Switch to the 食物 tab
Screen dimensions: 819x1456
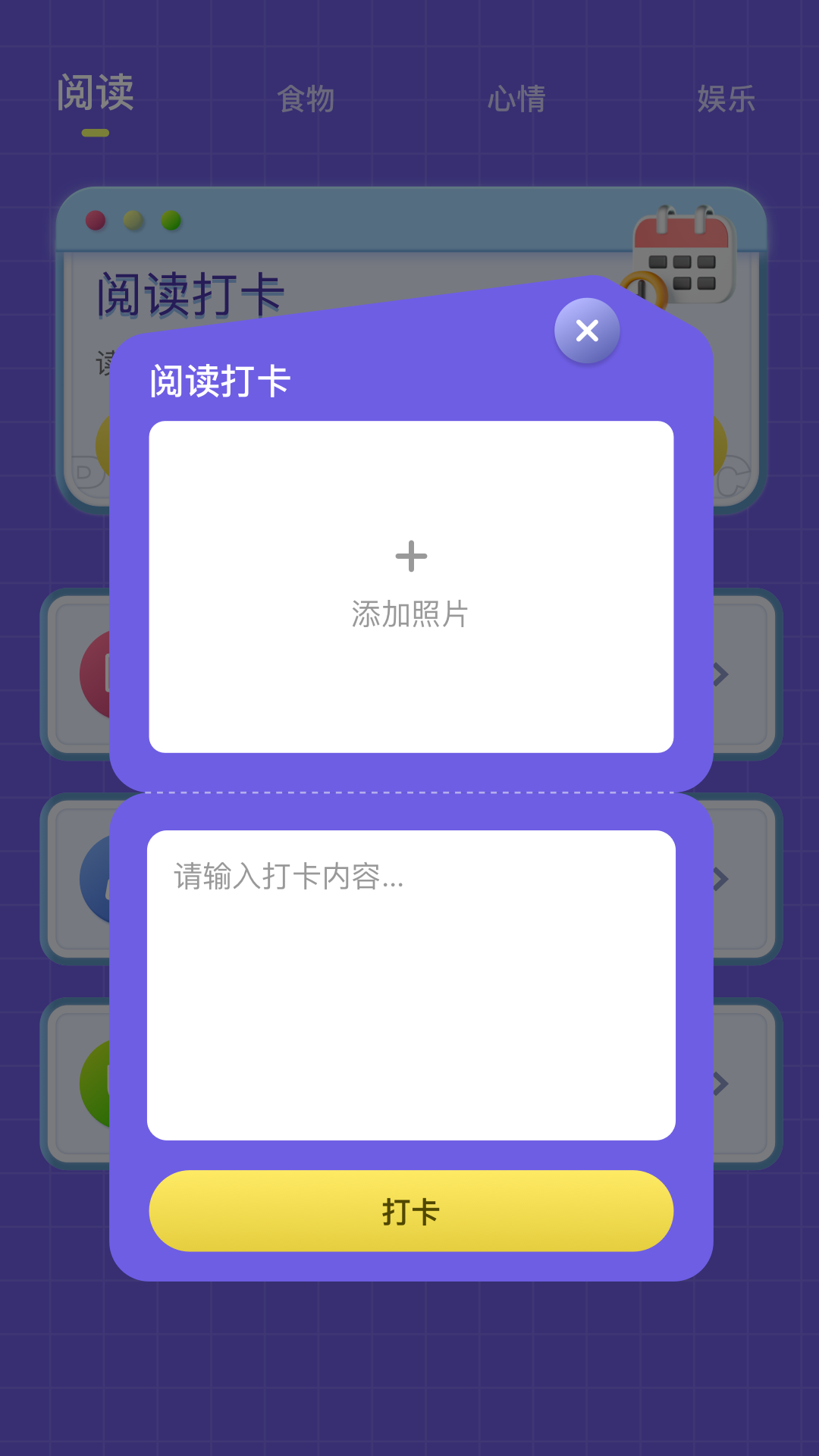click(306, 99)
